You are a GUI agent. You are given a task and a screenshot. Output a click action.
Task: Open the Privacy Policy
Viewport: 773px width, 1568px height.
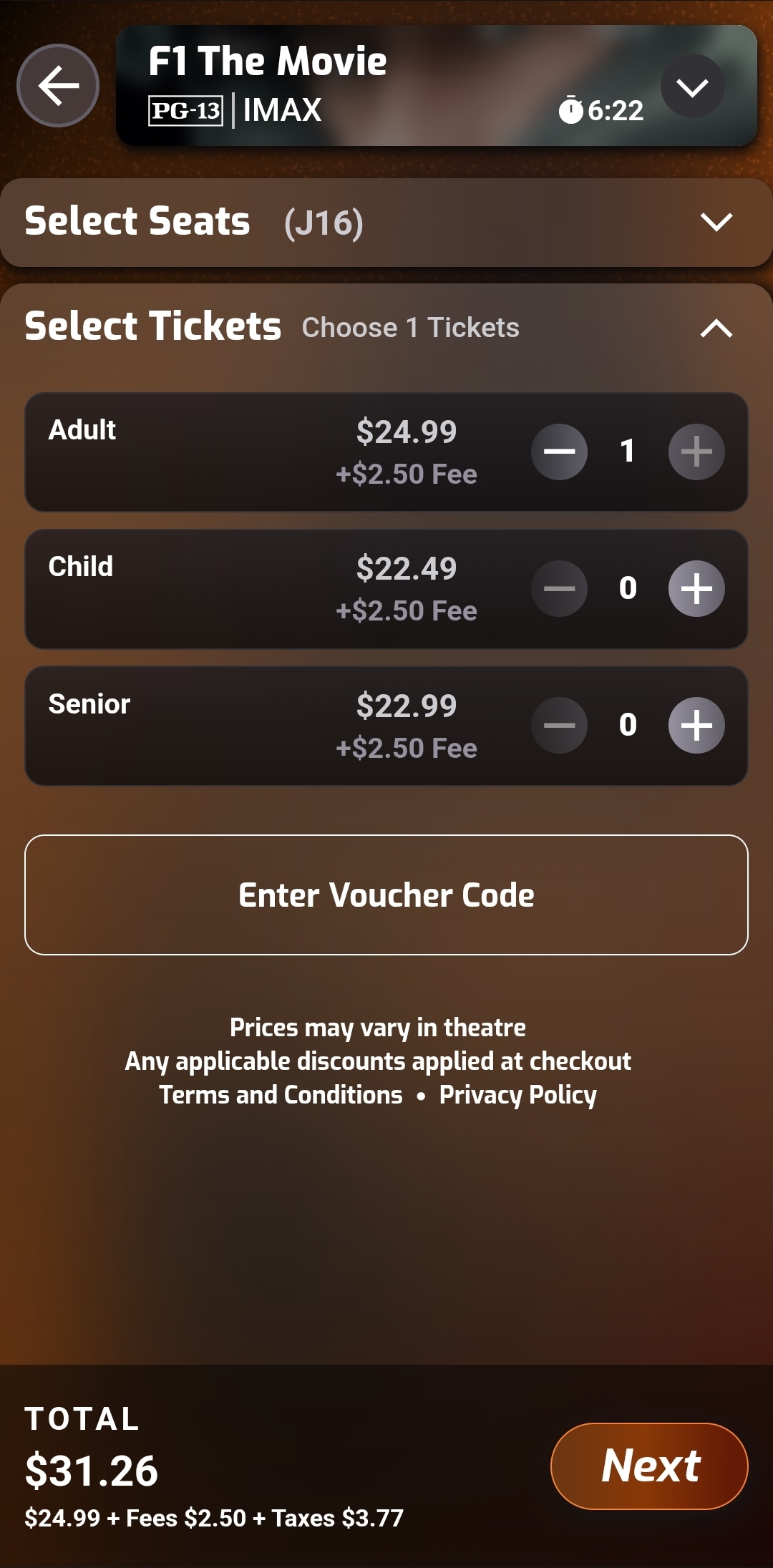point(518,1095)
